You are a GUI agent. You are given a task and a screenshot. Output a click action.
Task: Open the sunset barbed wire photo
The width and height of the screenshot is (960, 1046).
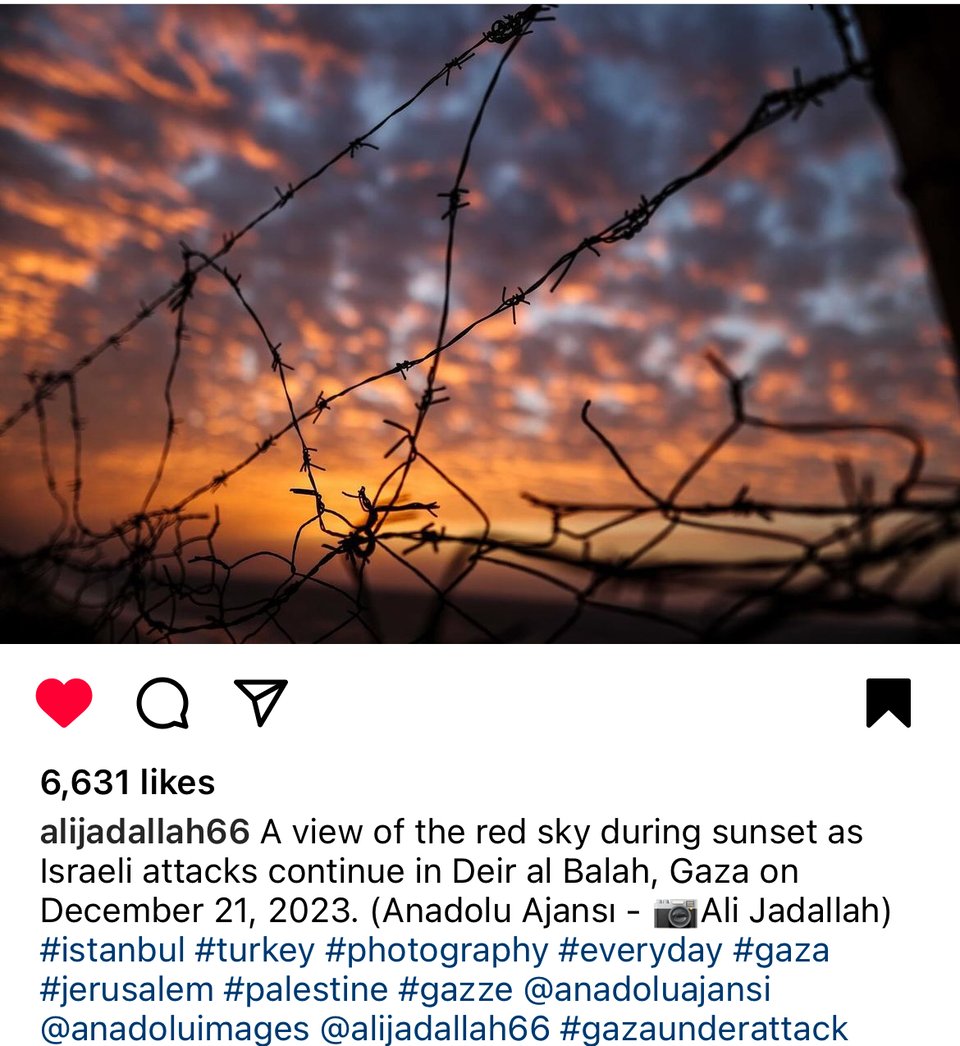(x=480, y=322)
